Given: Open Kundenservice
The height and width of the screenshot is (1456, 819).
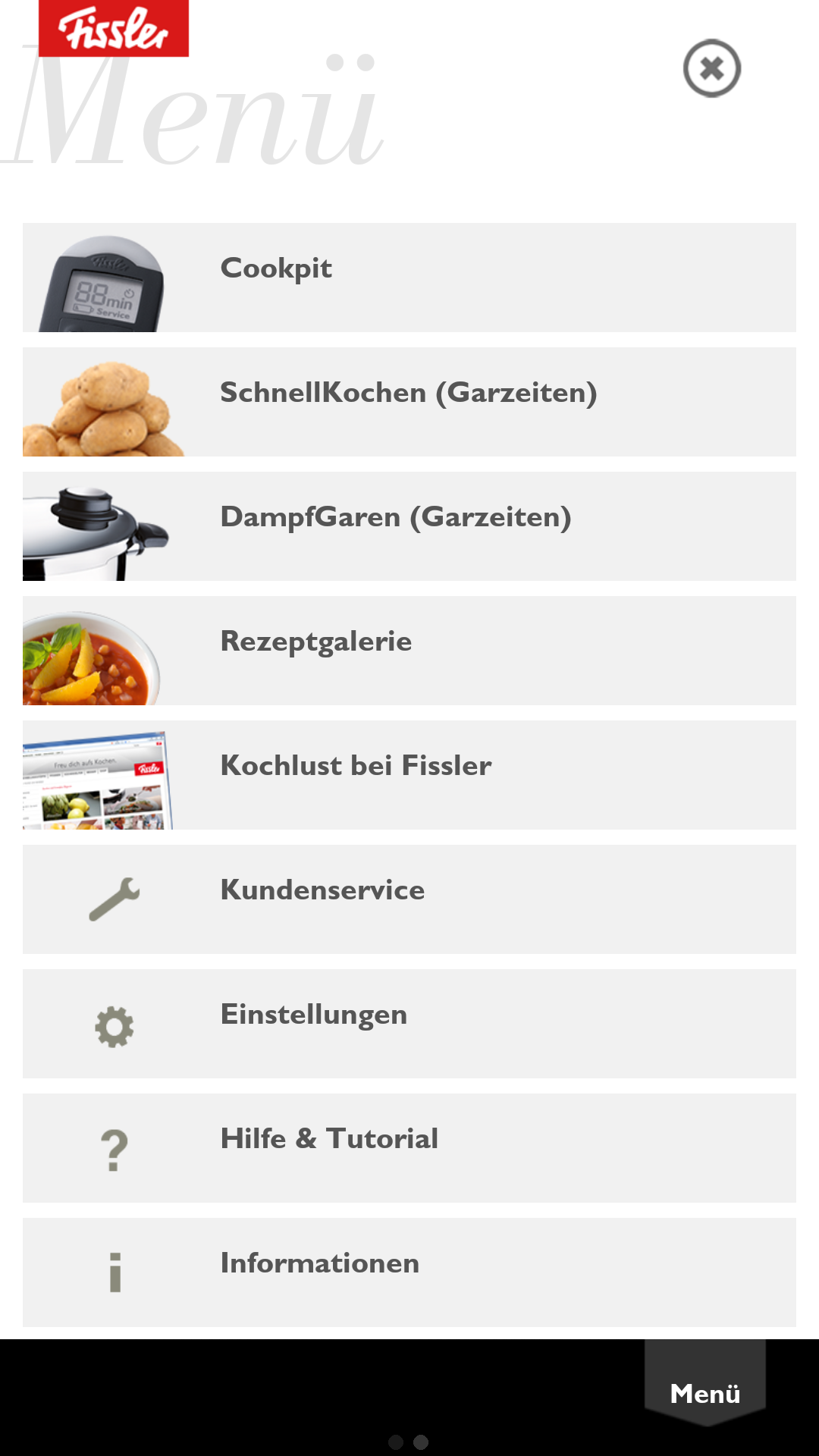Looking at the screenshot, I should (x=409, y=899).
